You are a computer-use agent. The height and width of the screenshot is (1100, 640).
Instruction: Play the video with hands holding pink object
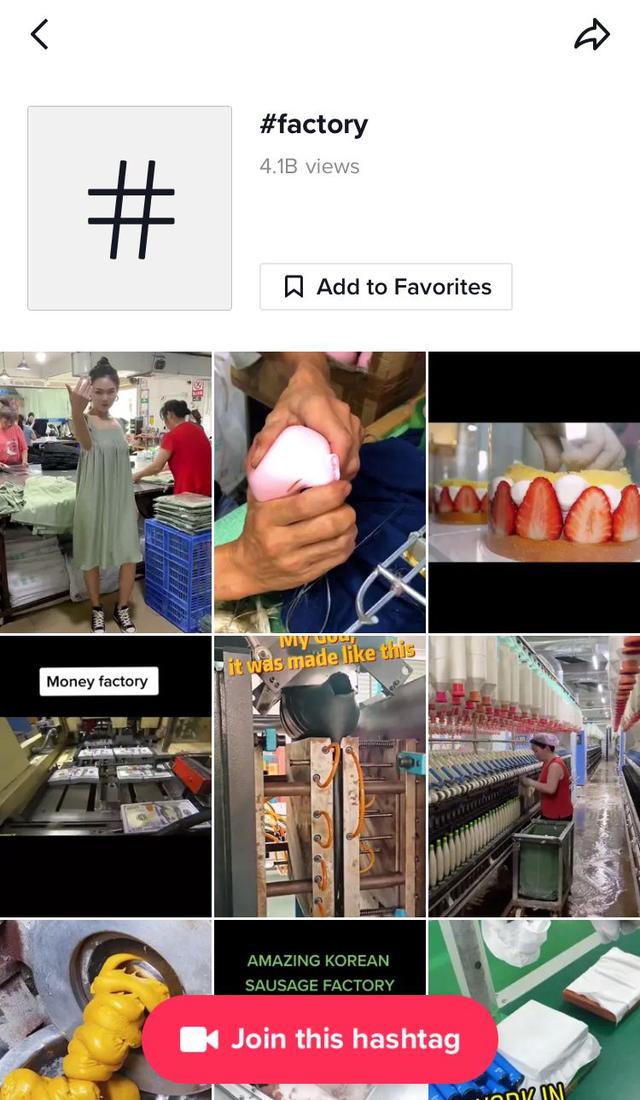[x=320, y=492]
